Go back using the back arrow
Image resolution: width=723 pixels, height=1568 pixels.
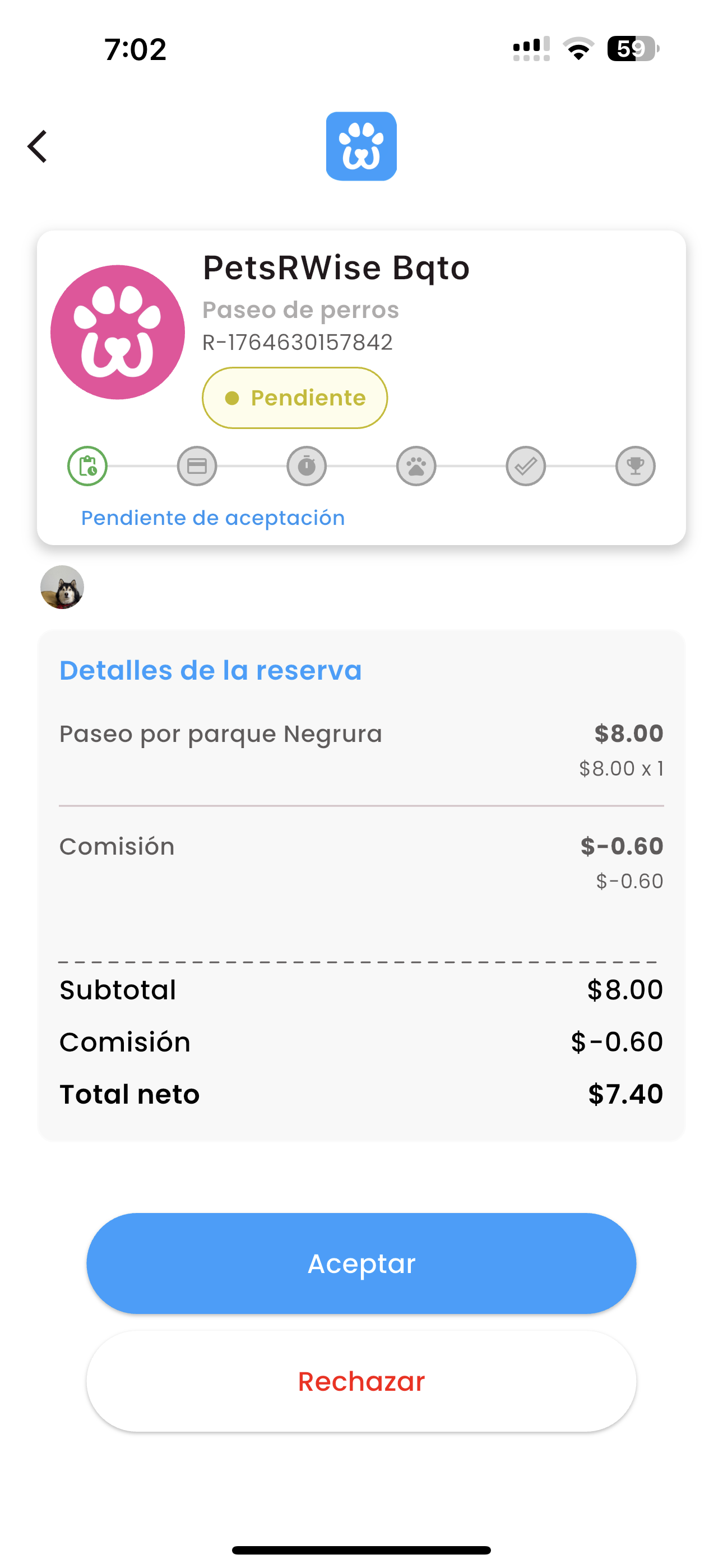pos(38,147)
